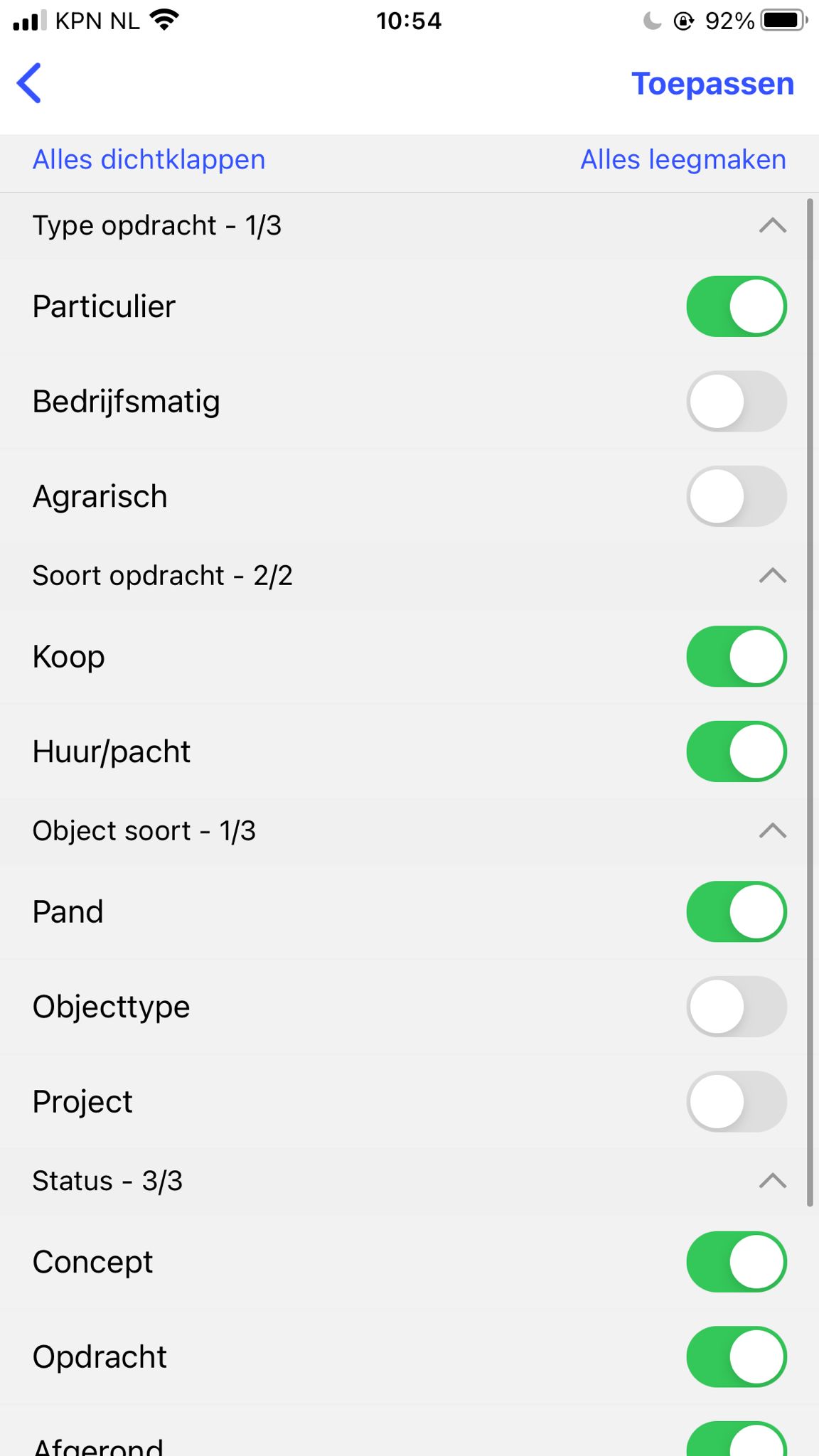Switch off the Koop toggle
The height and width of the screenshot is (1456, 819).
(x=737, y=656)
